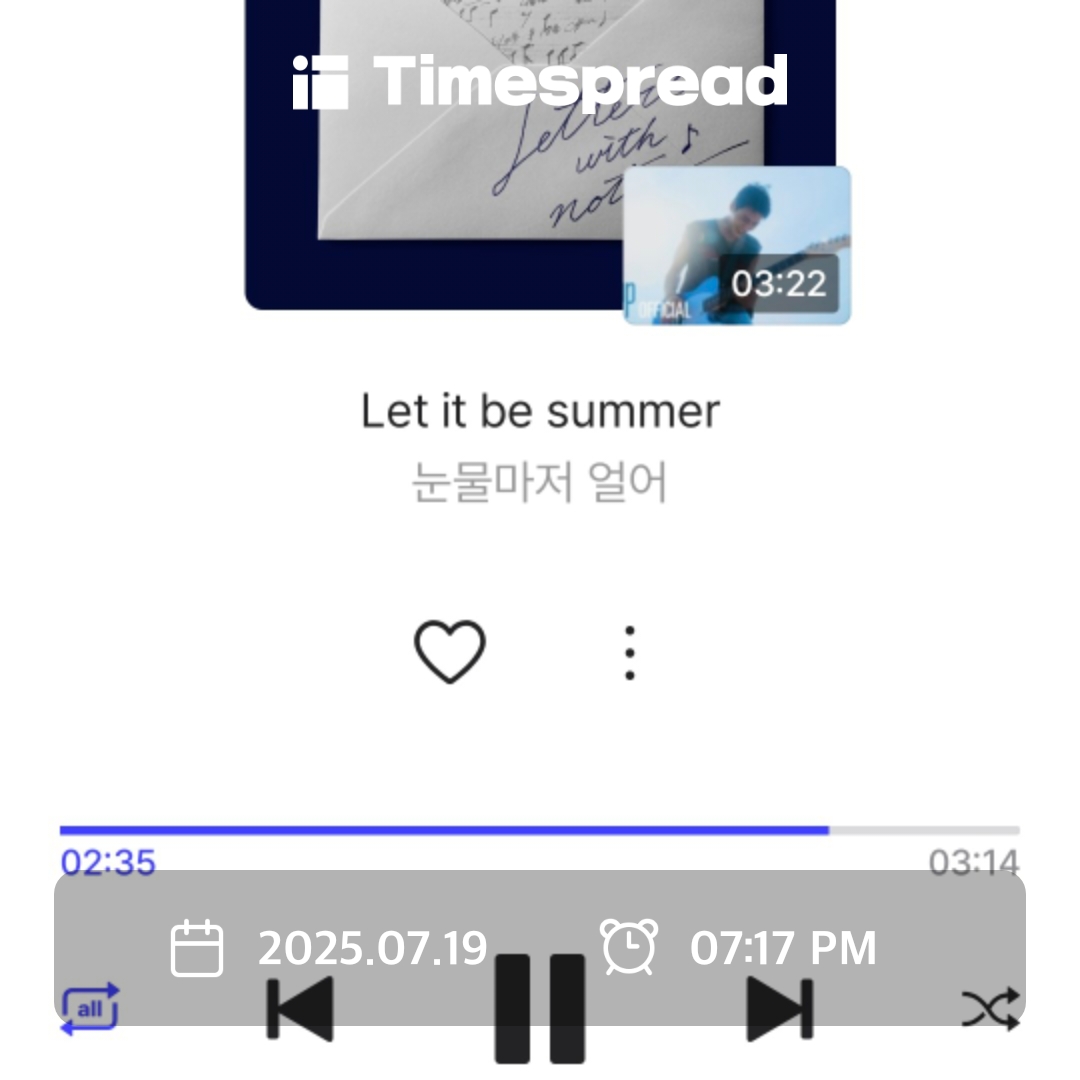Seek on the playback progress bar

540,831
